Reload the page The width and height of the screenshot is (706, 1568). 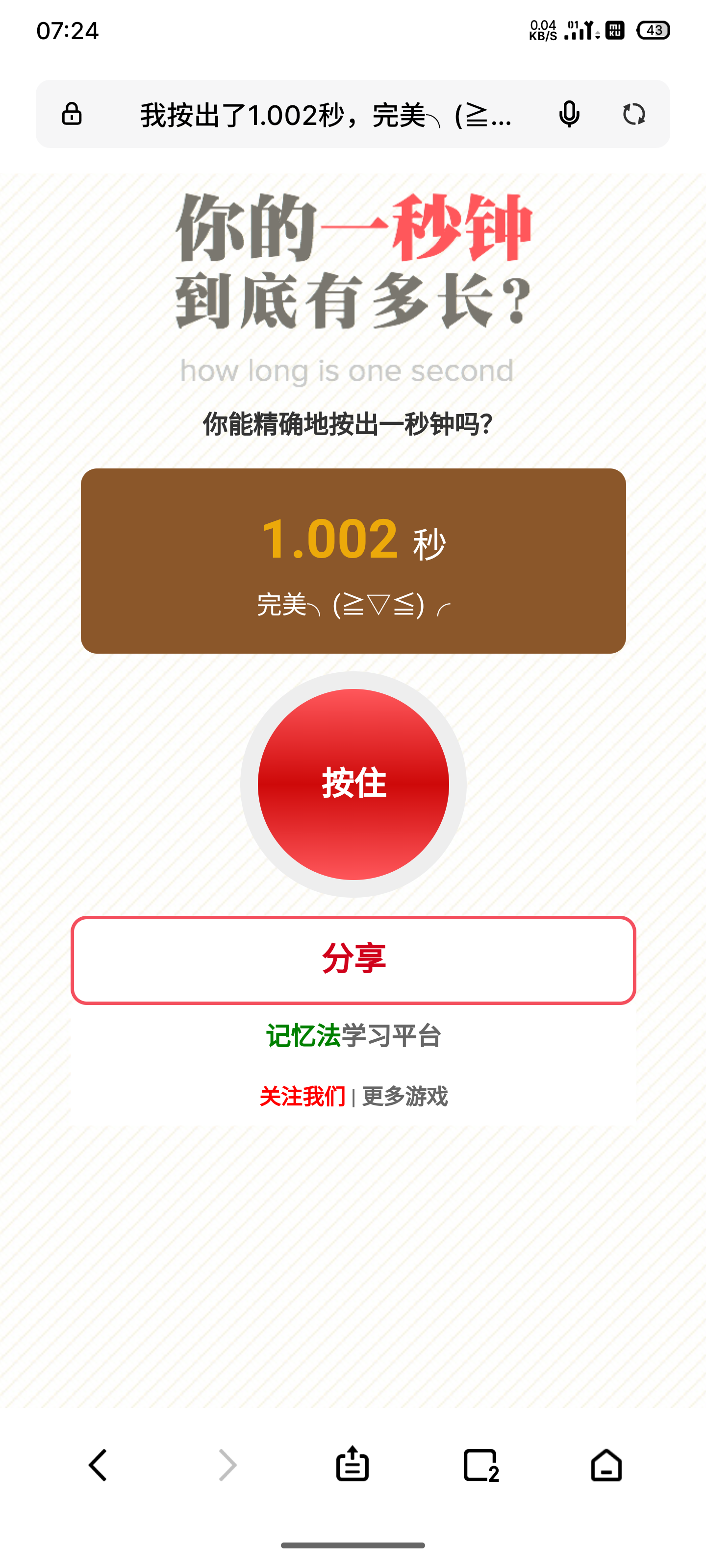tap(633, 115)
